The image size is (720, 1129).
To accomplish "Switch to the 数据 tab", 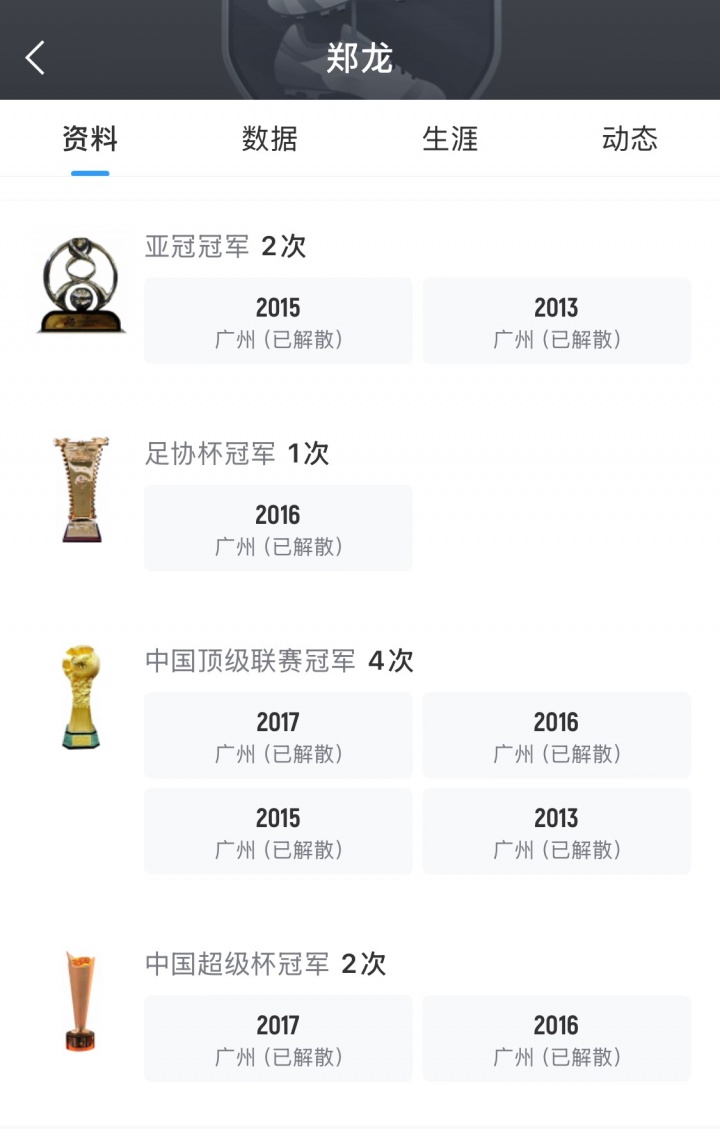I will [x=267, y=140].
